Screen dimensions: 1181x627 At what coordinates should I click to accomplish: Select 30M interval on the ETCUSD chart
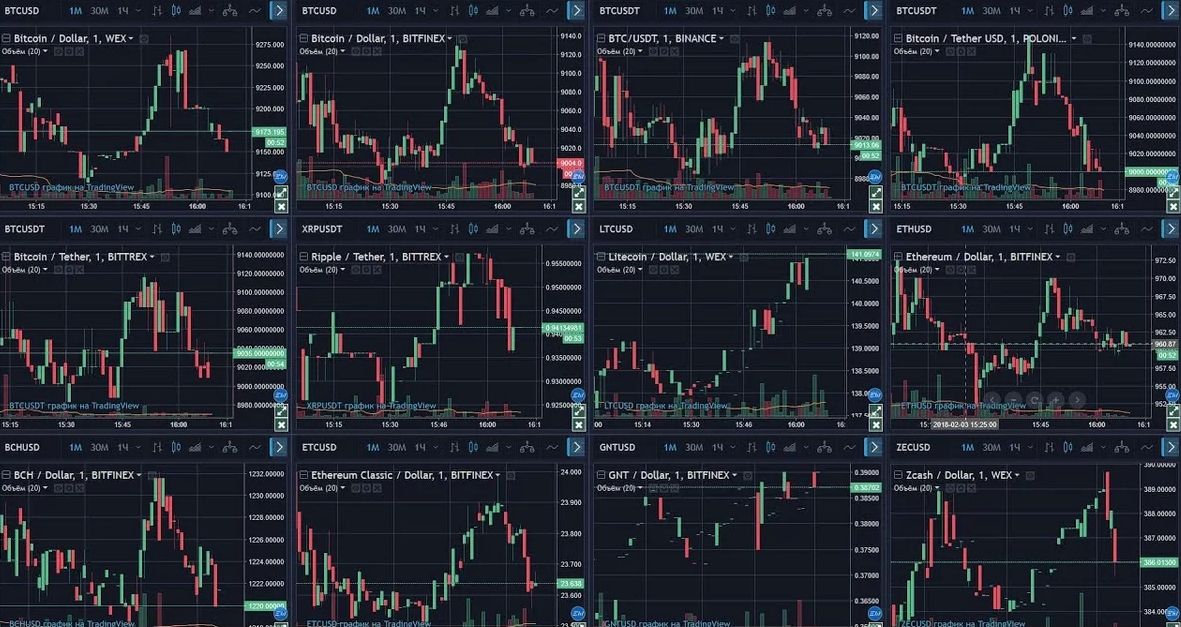coord(397,447)
